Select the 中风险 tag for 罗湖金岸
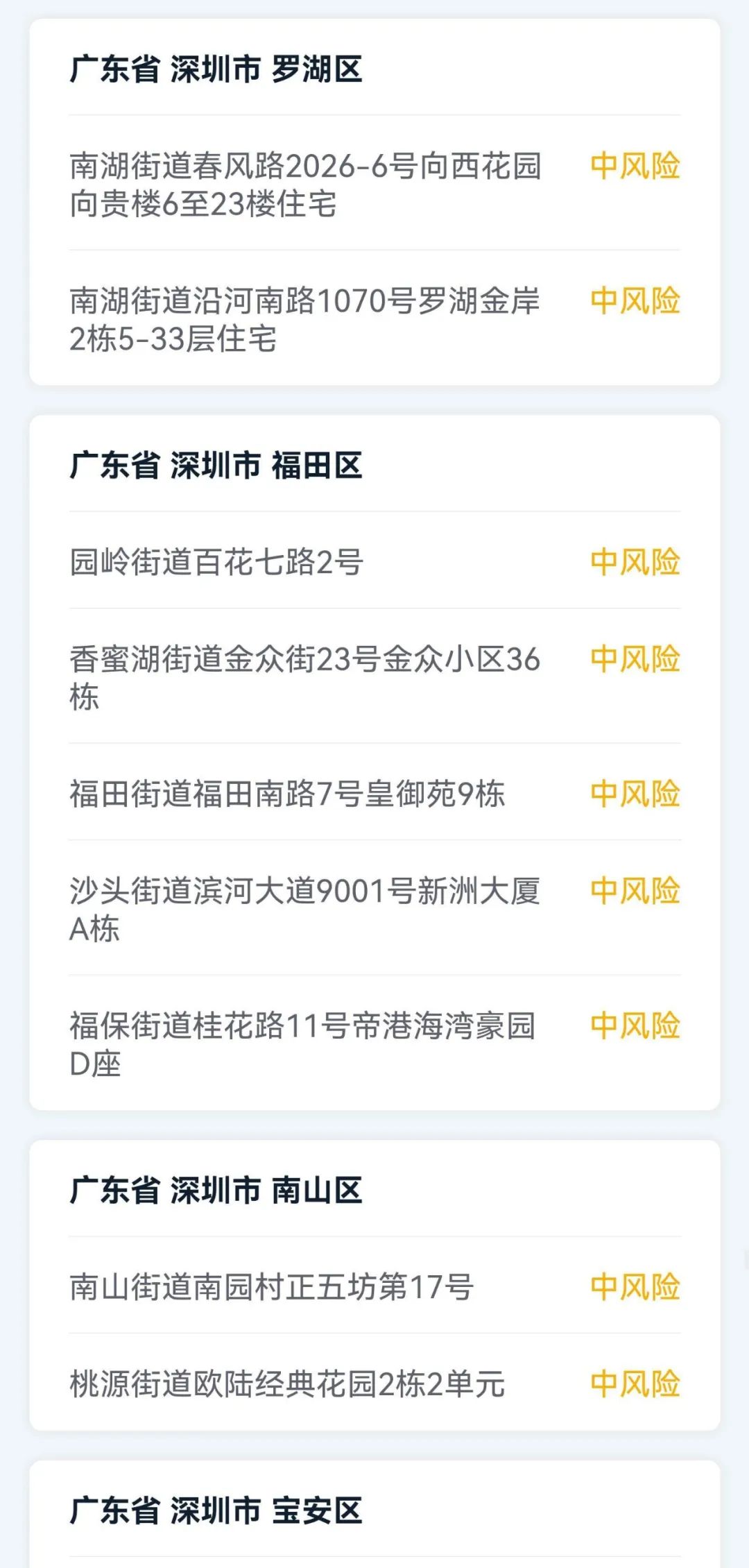The width and height of the screenshot is (749, 1568). [x=635, y=302]
